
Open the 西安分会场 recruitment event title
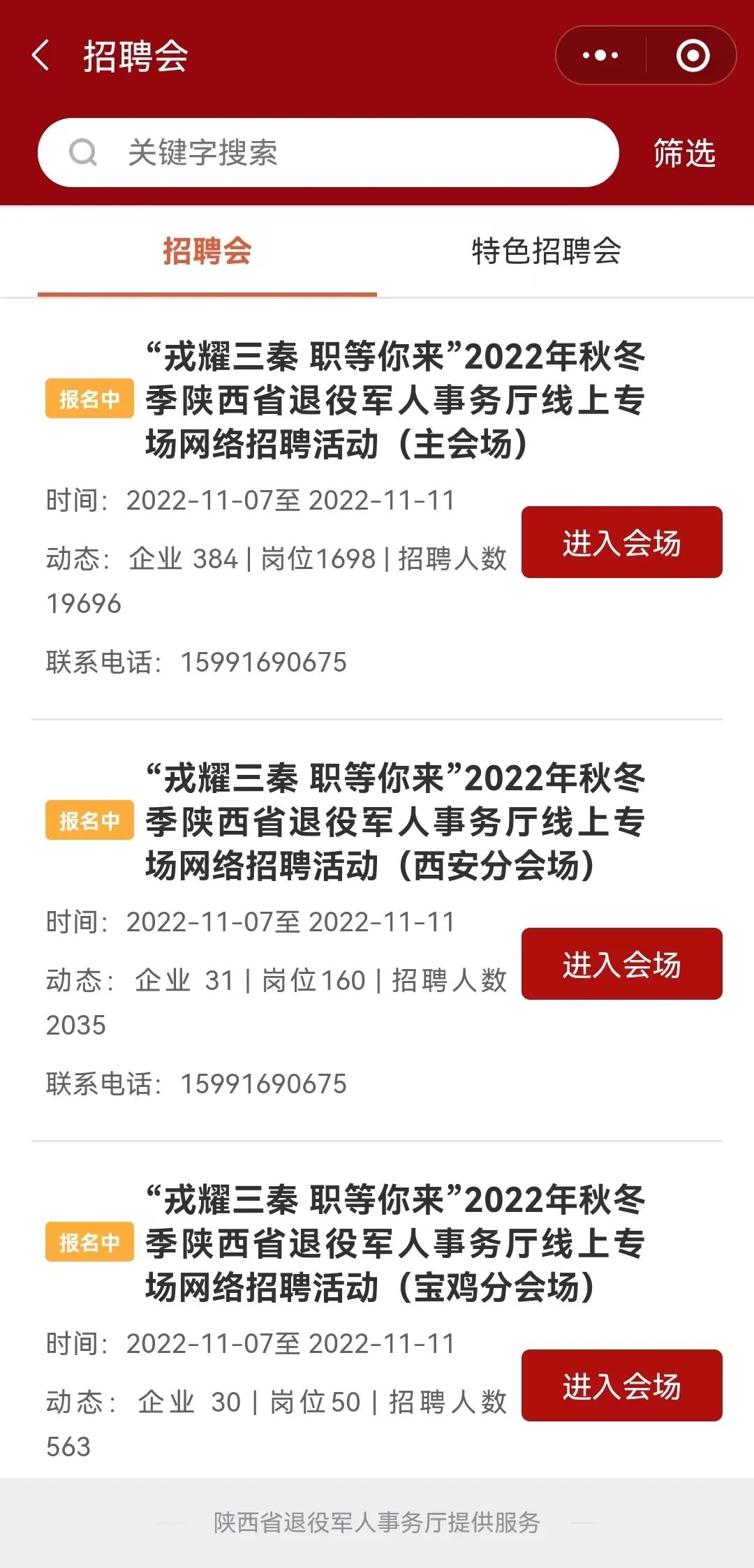(x=395, y=822)
